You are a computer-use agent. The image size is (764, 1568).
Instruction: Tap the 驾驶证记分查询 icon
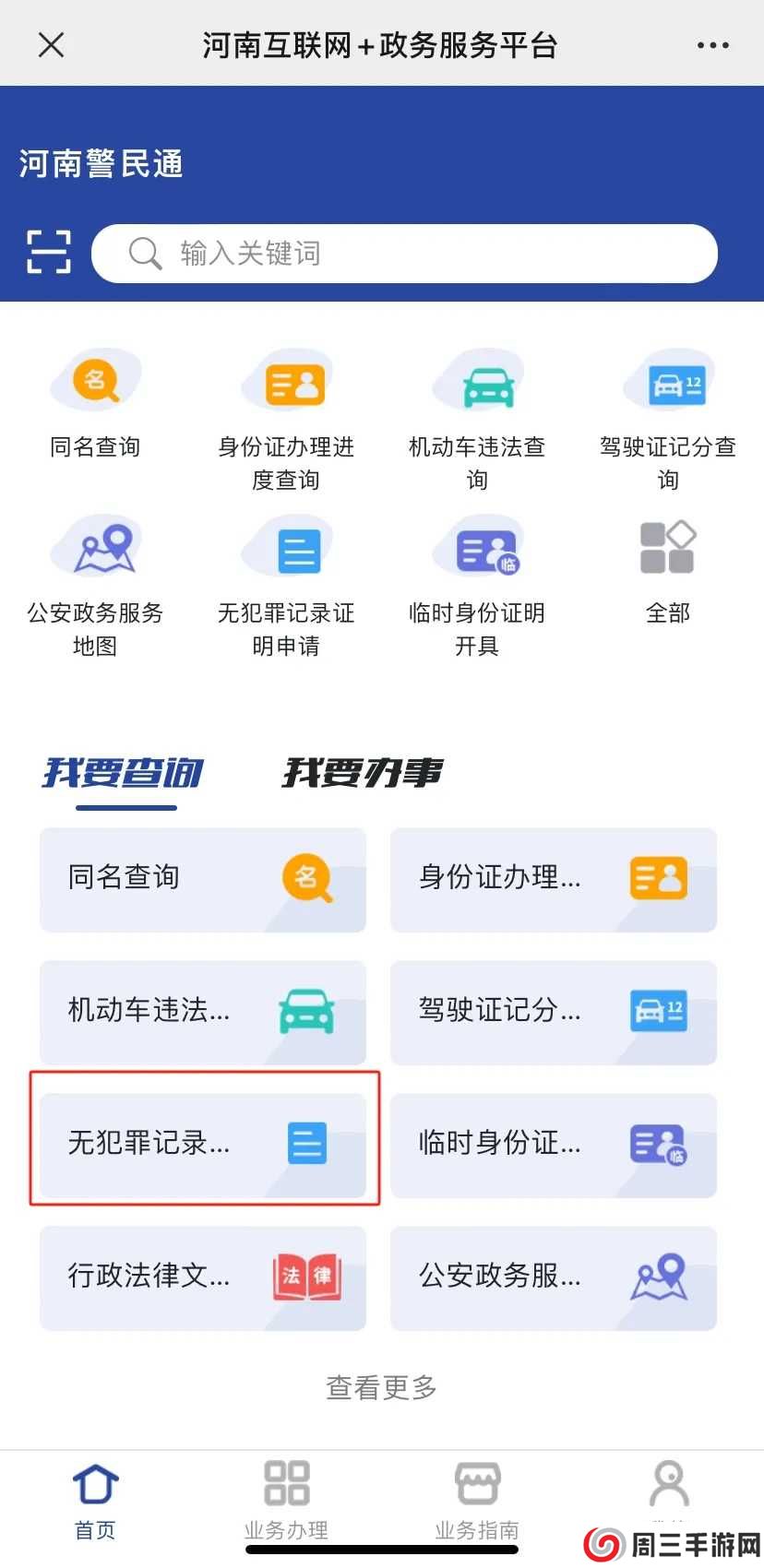click(x=668, y=380)
